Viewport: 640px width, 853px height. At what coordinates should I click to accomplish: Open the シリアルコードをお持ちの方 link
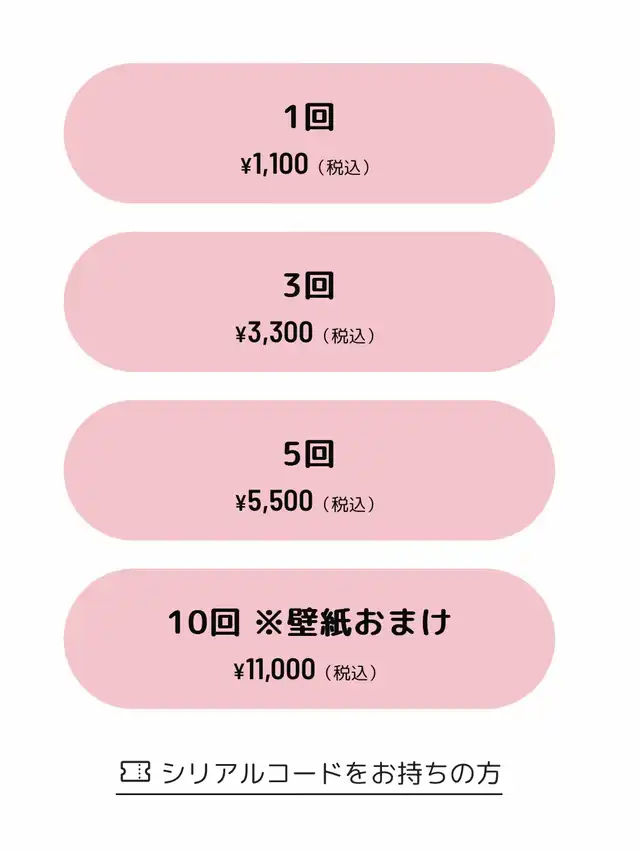309,775
